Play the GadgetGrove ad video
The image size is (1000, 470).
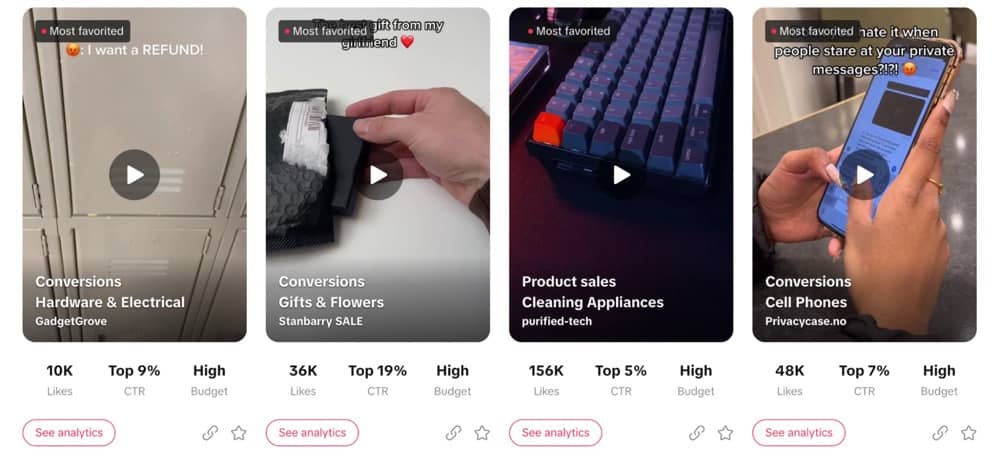pyautogui.click(x=134, y=175)
